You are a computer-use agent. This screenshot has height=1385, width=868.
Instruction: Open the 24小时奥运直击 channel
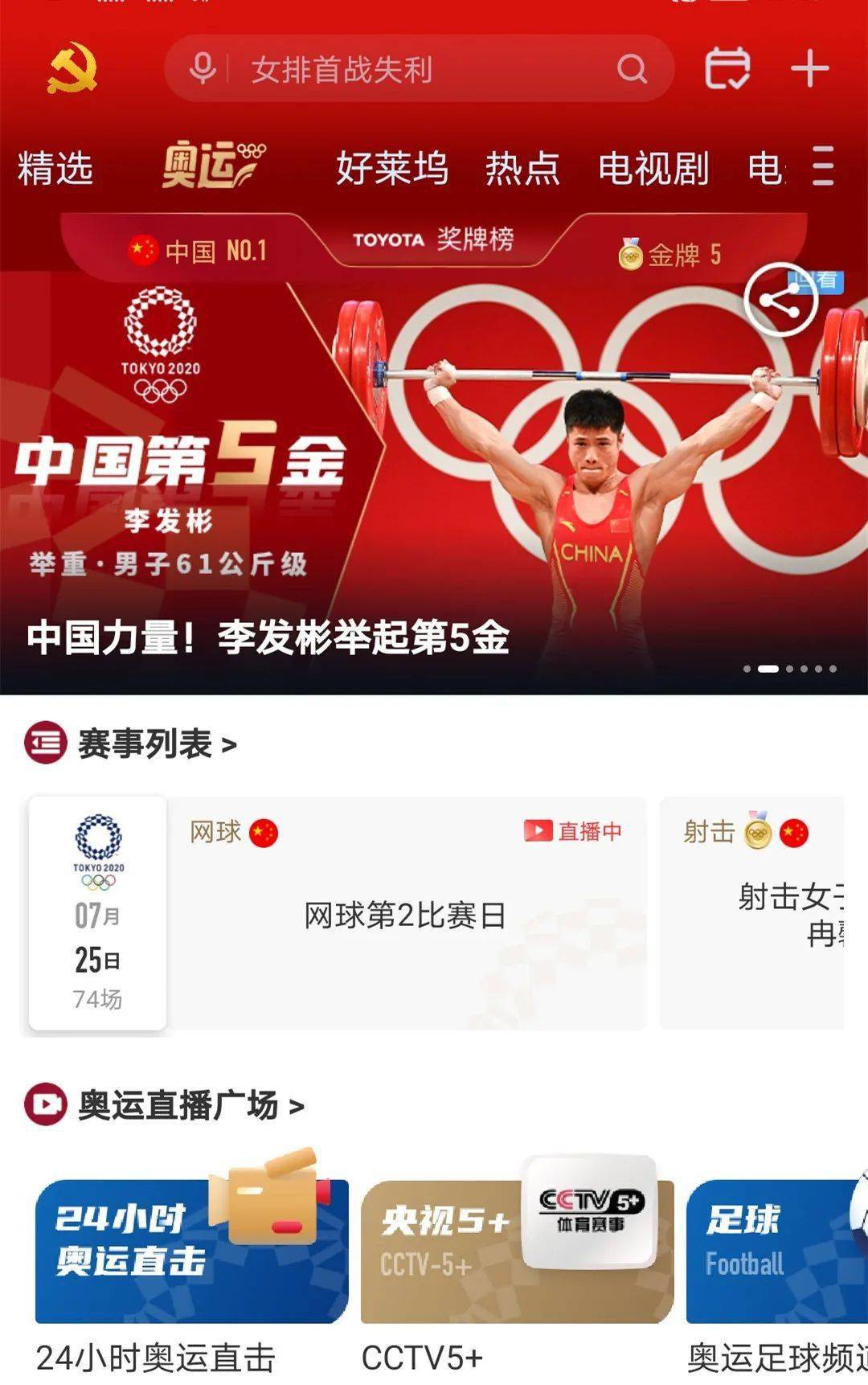pos(191,1251)
